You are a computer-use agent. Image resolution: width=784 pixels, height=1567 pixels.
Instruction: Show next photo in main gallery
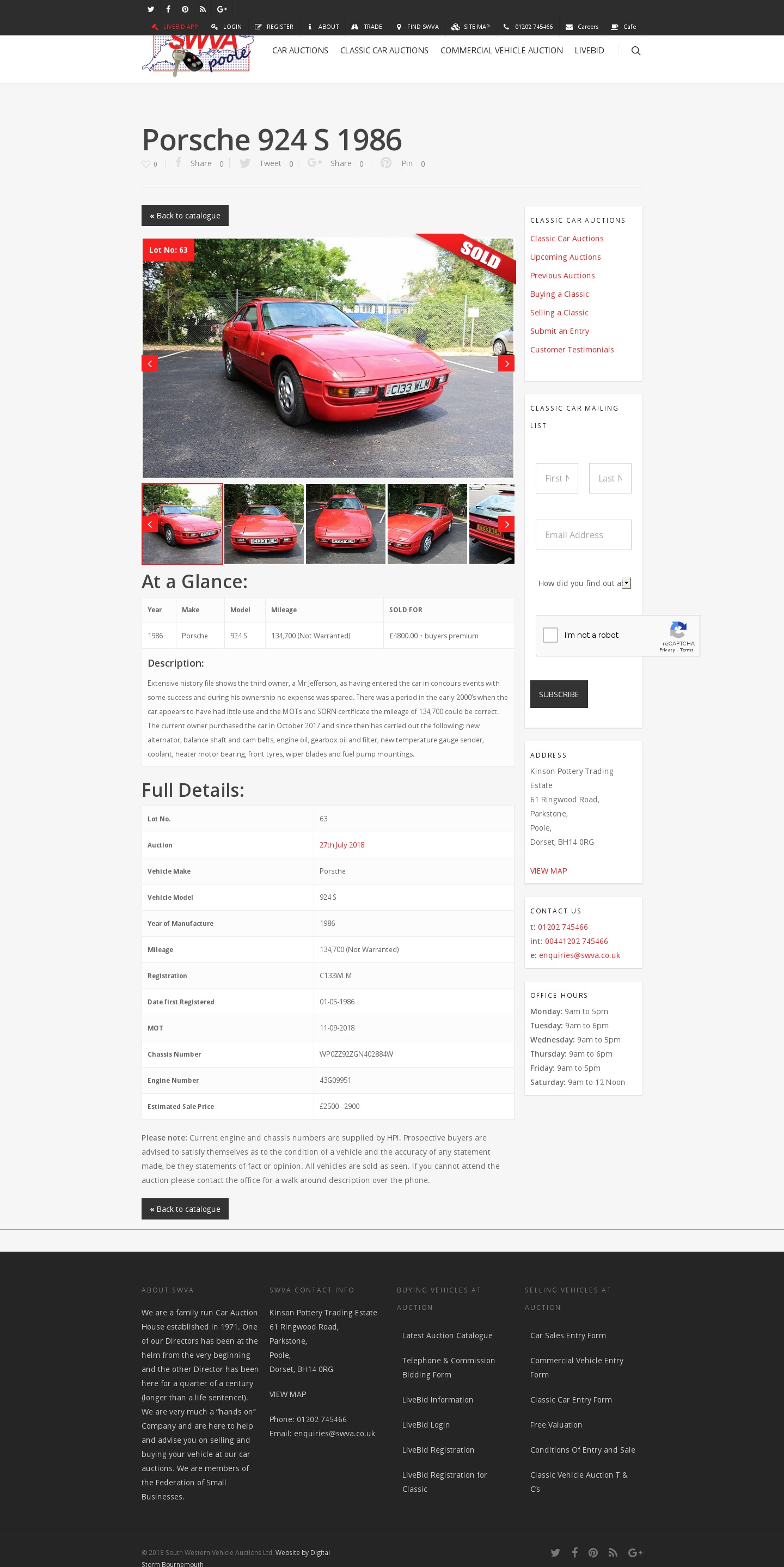tap(506, 363)
